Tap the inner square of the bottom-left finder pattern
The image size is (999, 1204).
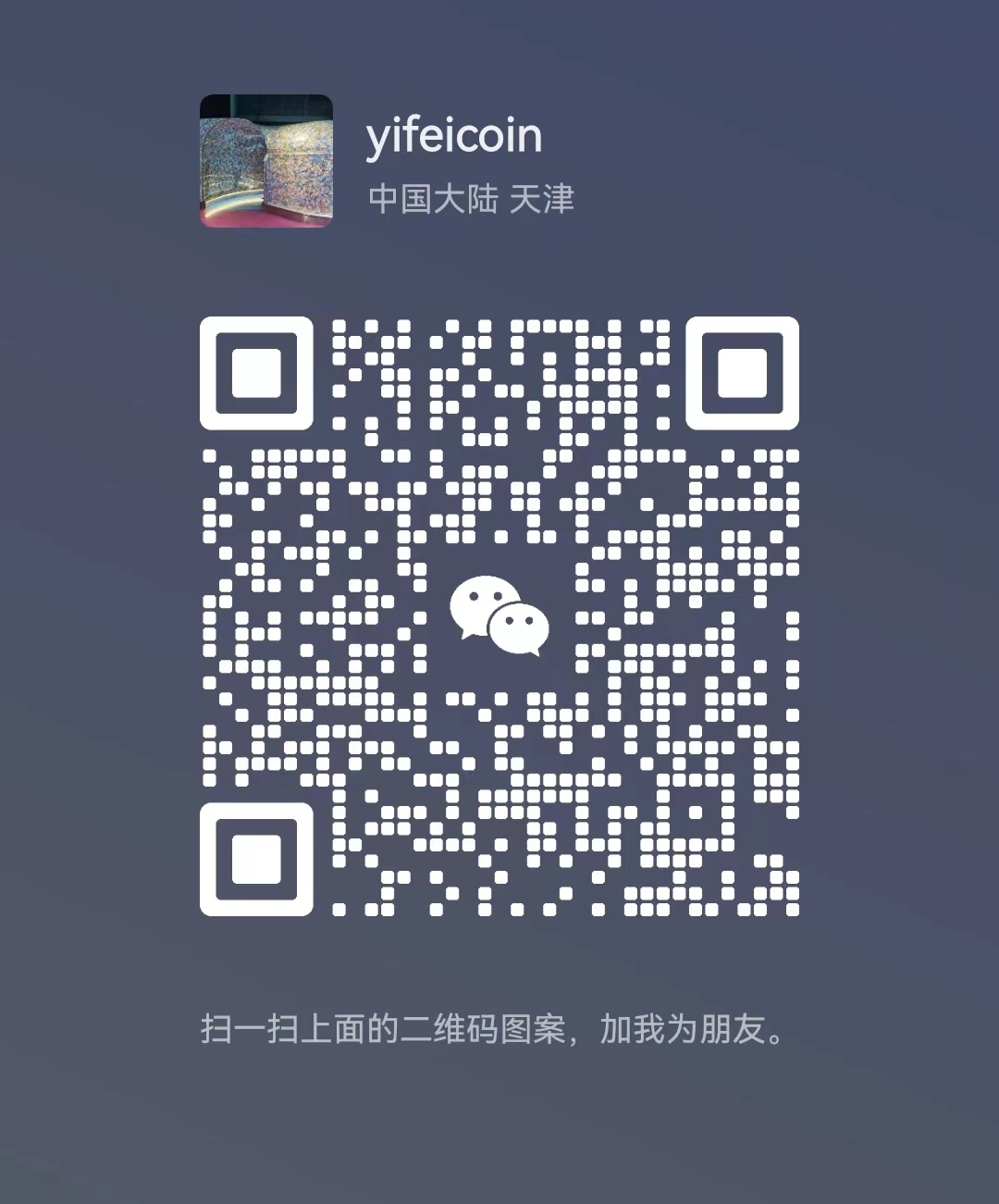coord(256,861)
